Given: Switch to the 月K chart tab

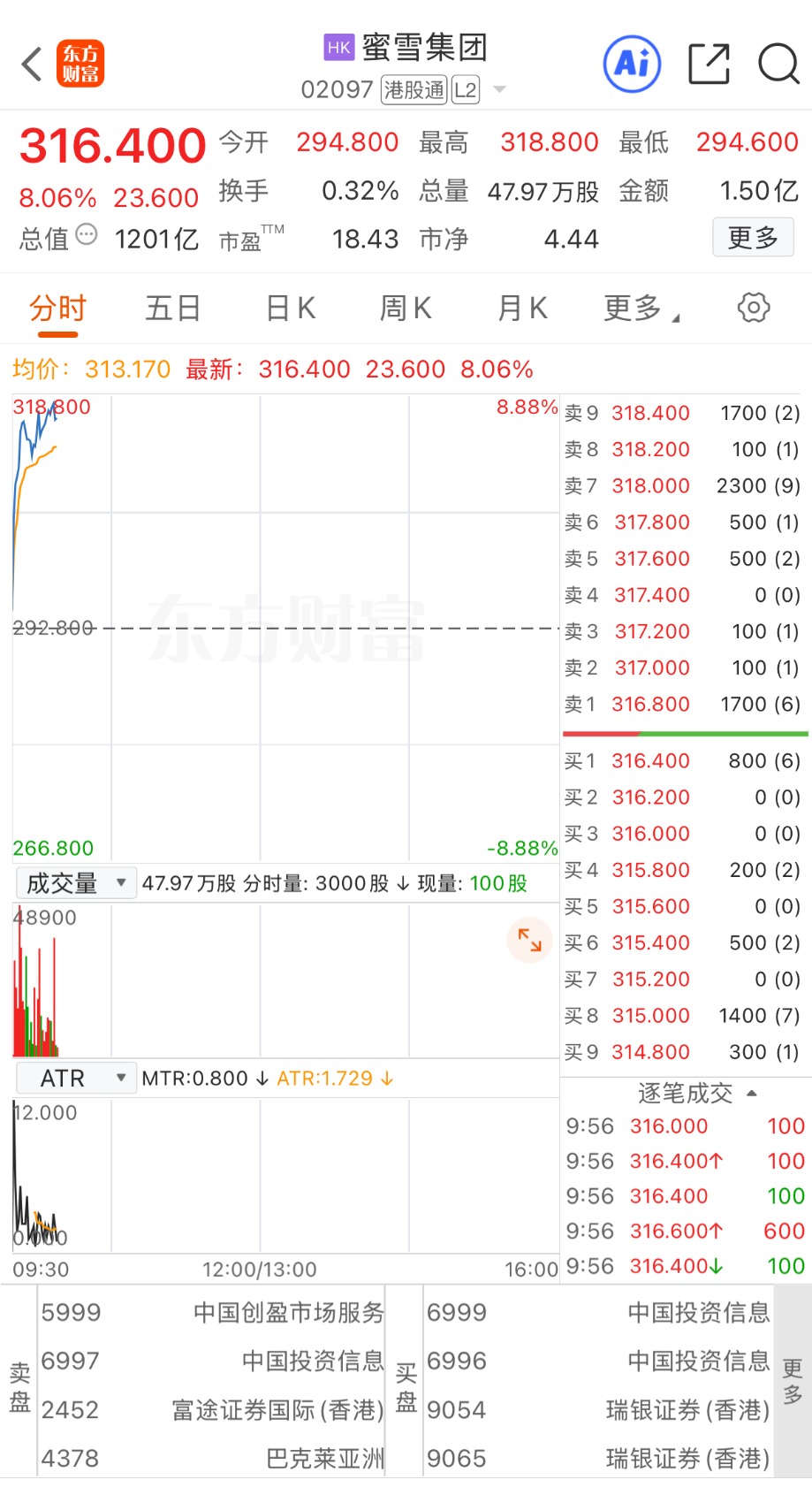Looking at the screenshot, I should (522, 309).
